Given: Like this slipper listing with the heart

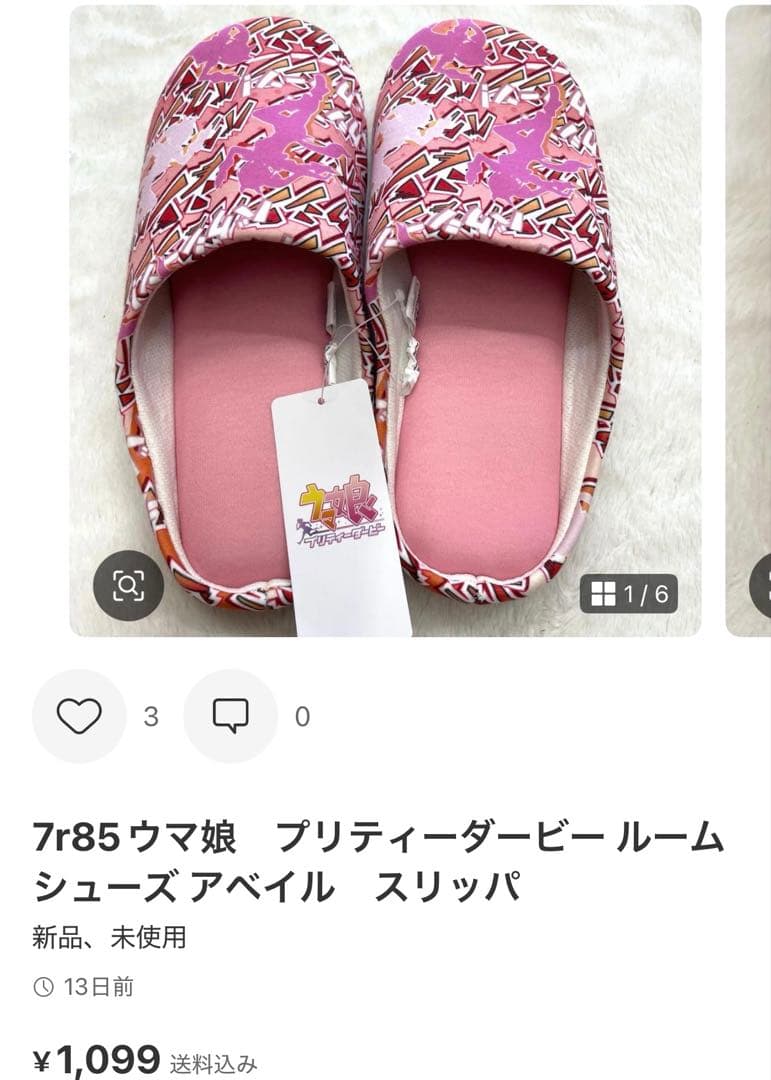Looking at the screenshot, I should click(x=79, y=716).
